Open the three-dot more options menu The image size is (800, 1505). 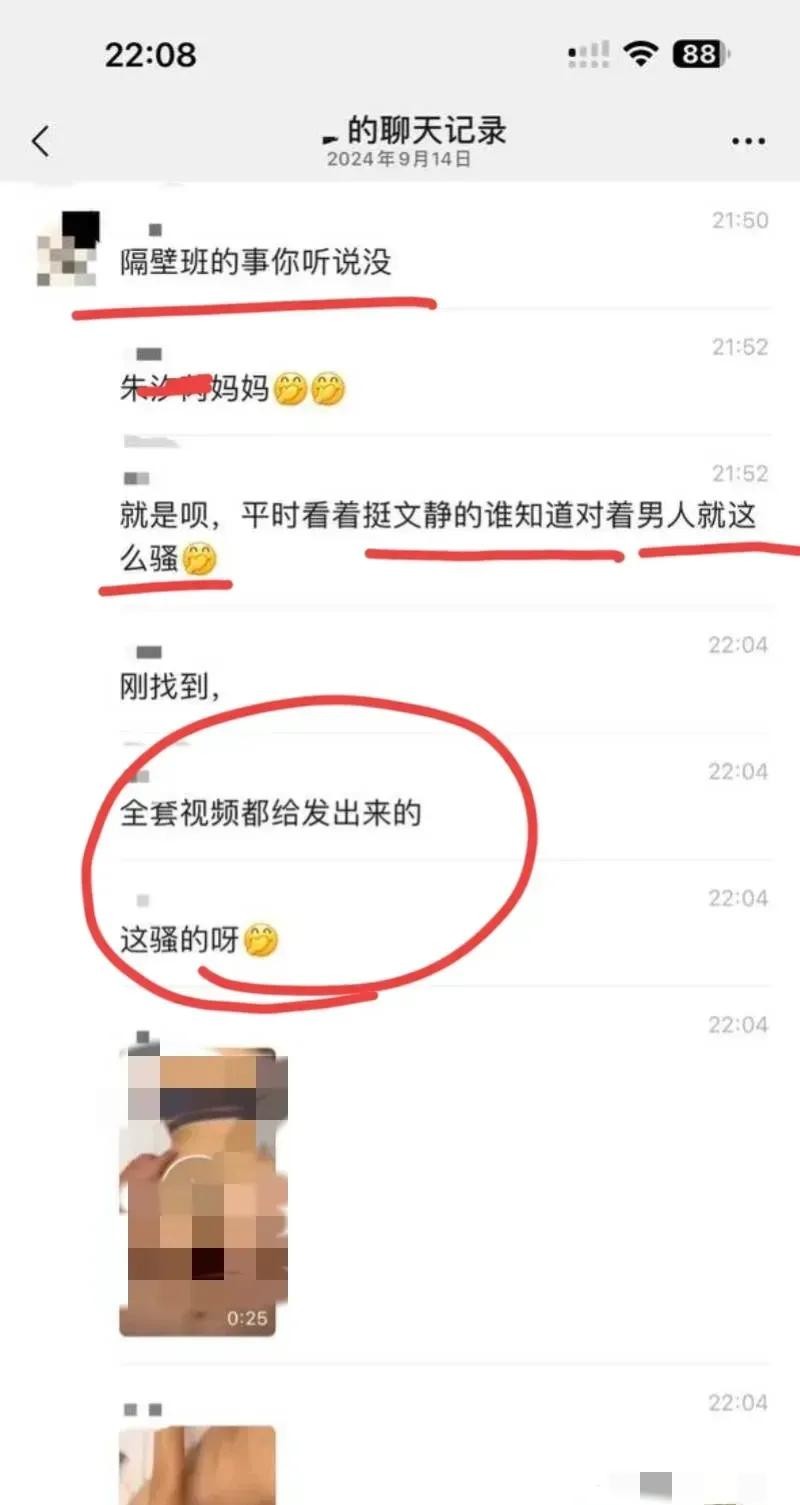pos(748,142)
